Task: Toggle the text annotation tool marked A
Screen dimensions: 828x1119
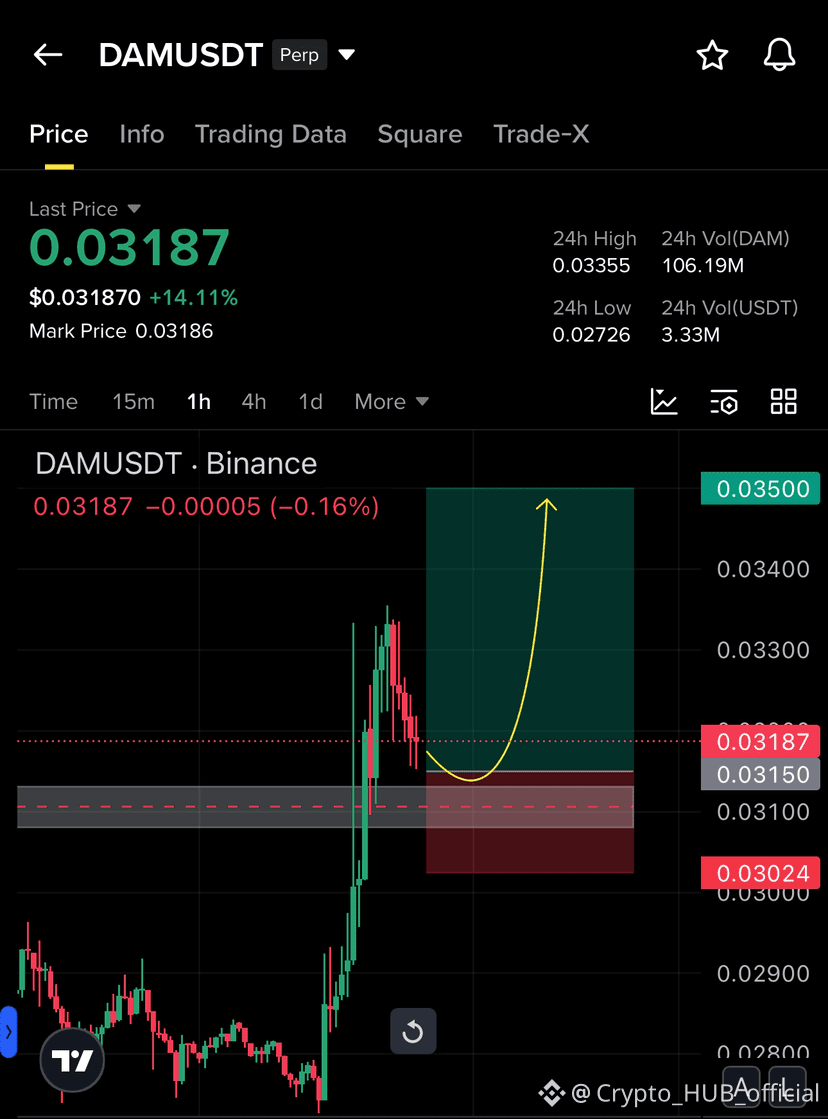Action: click(740, 1087)
